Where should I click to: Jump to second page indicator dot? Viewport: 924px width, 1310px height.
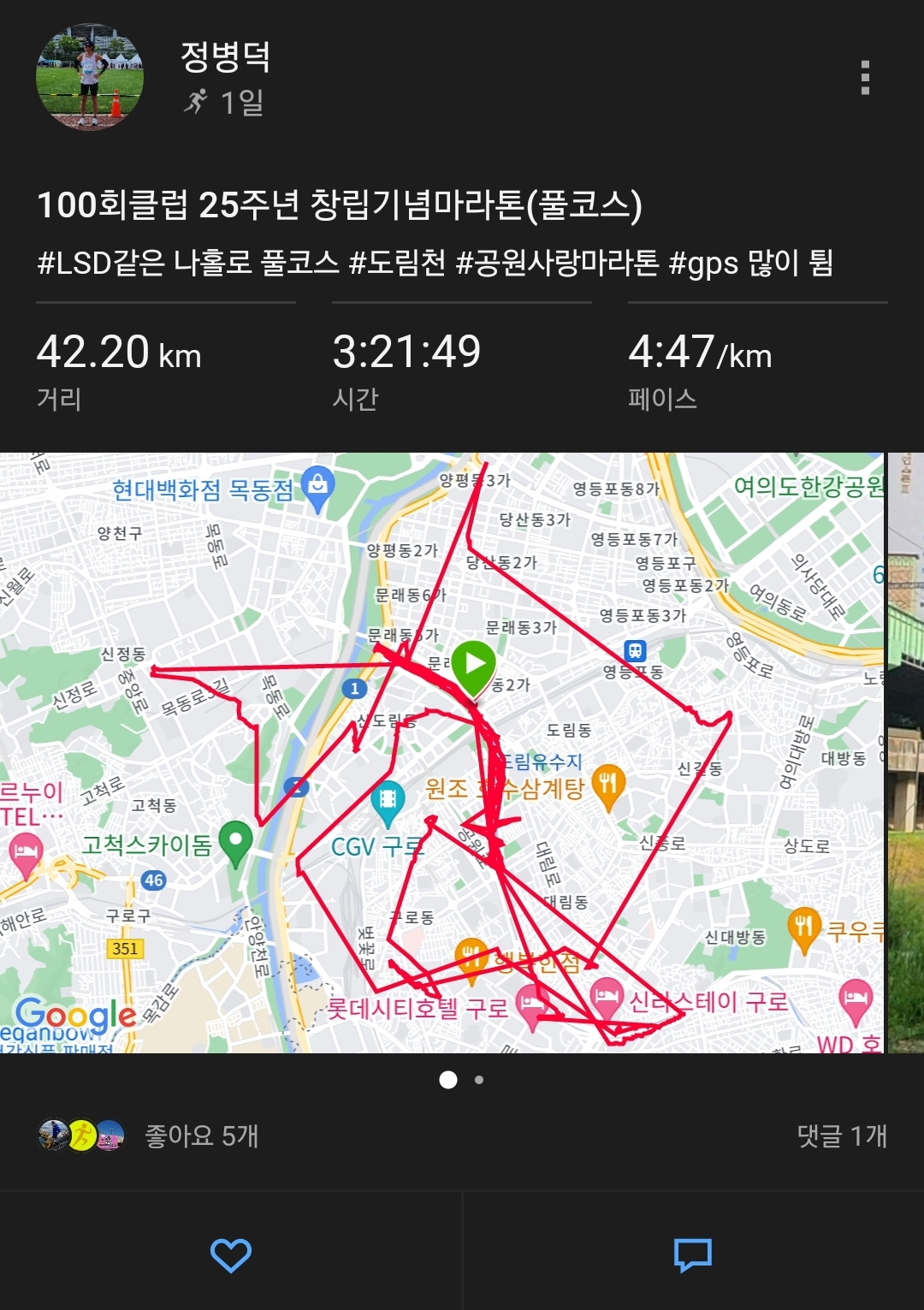[x=479, y=1080]
